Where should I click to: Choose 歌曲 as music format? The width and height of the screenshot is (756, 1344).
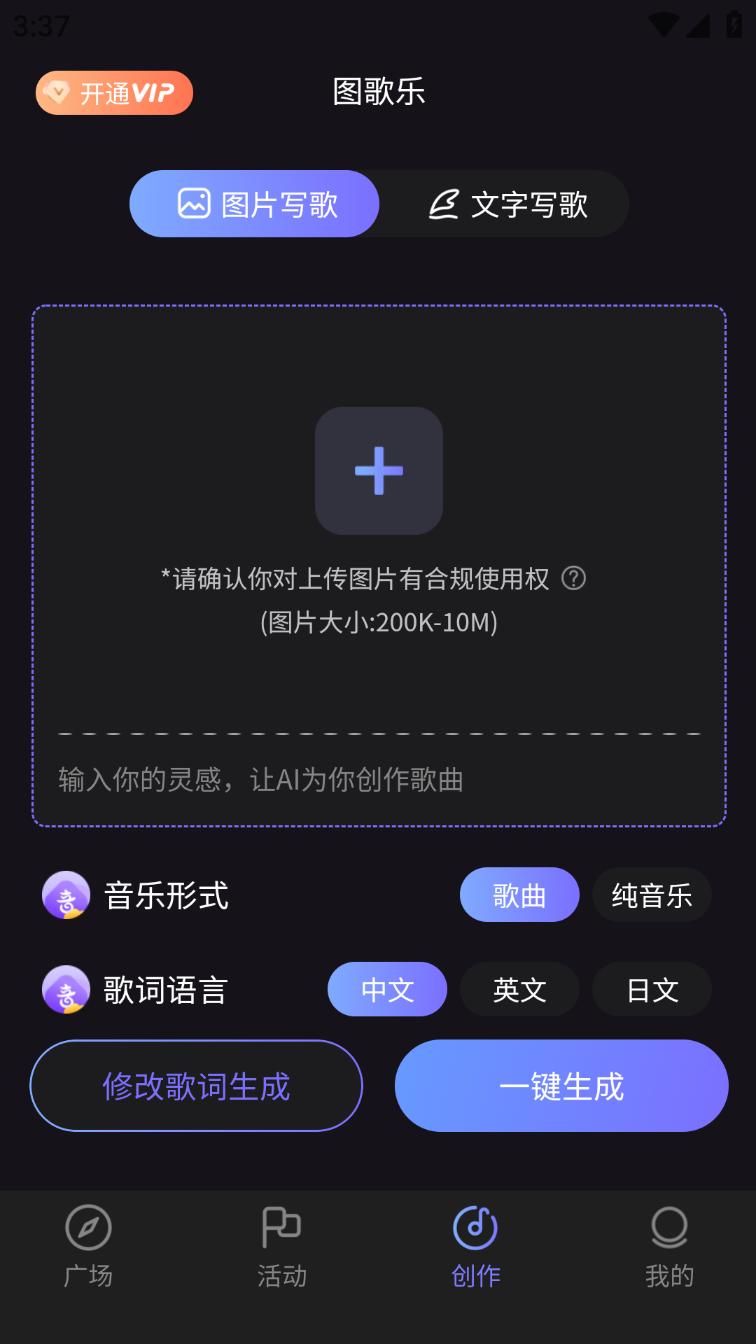click(519, 895)
